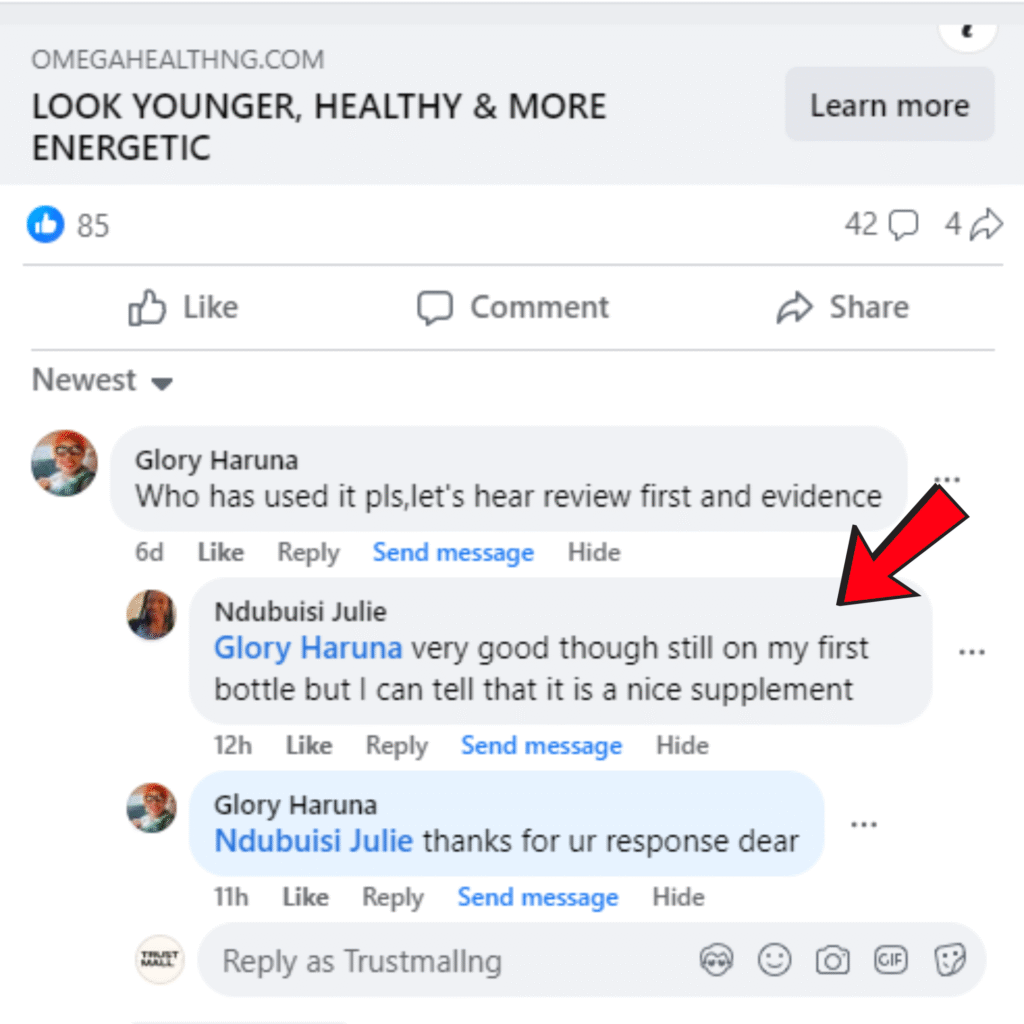Open options for Glory Haruna's 11h reply

click(x=863, y=824)
